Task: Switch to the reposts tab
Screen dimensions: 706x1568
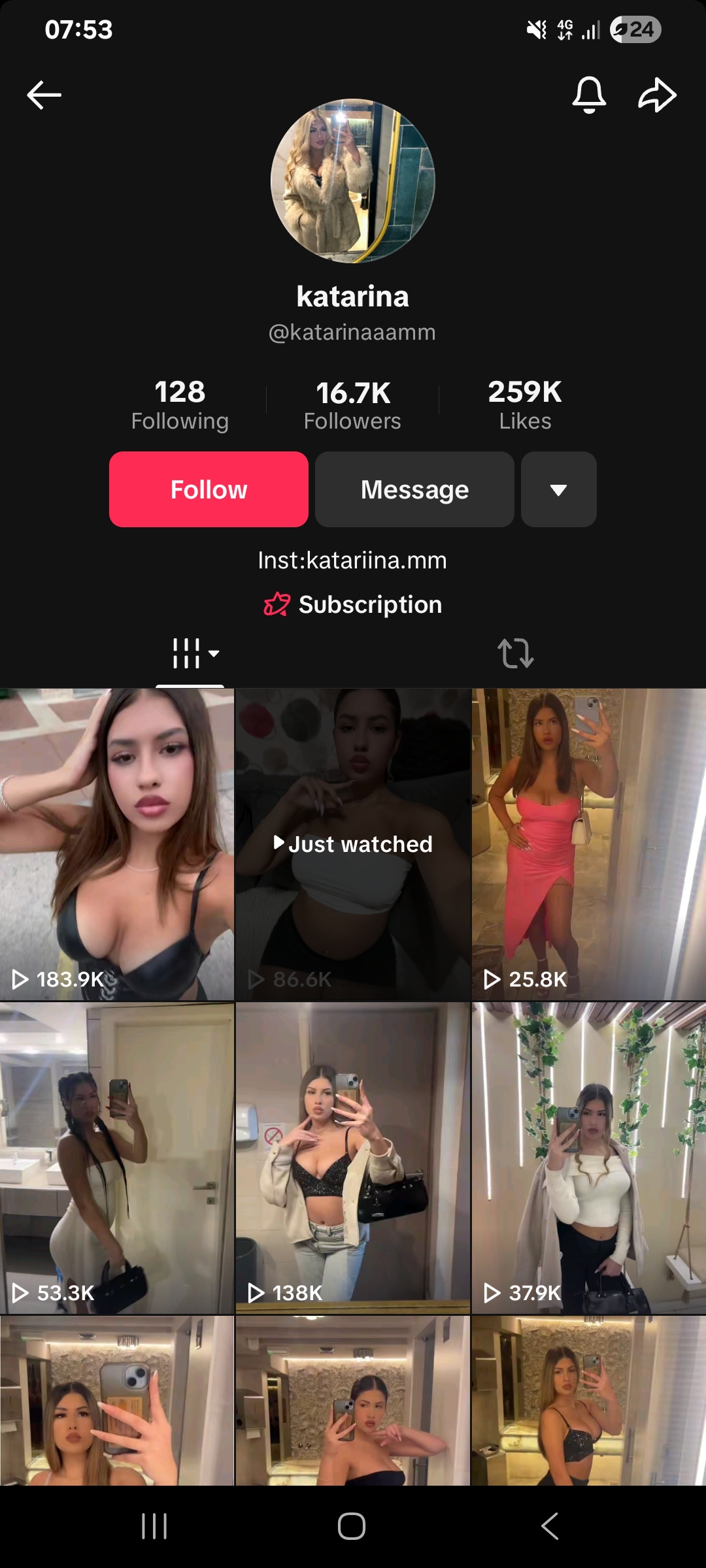Action: (516, 653)
